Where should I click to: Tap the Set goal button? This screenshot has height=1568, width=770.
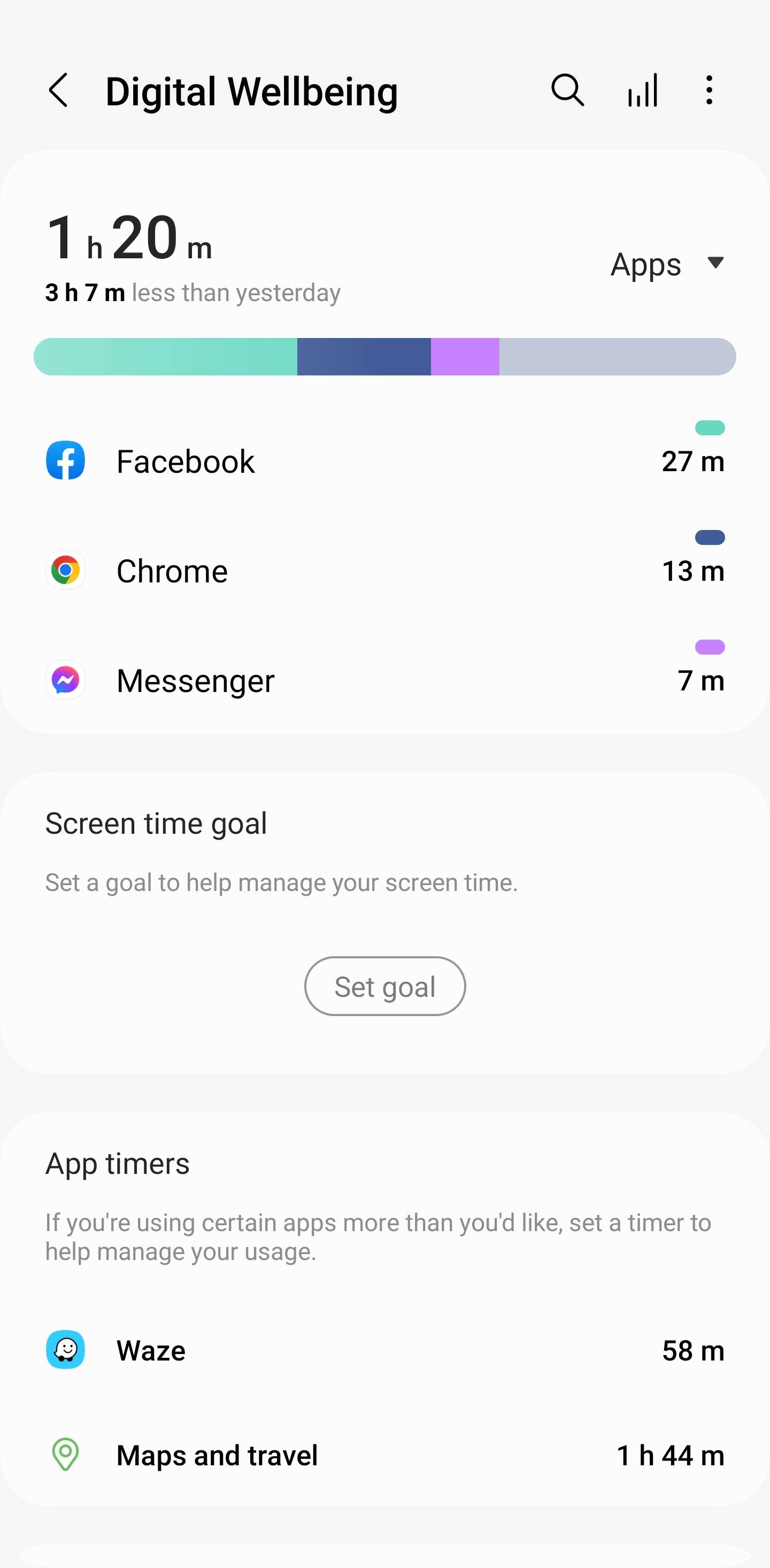coord(384,986)
